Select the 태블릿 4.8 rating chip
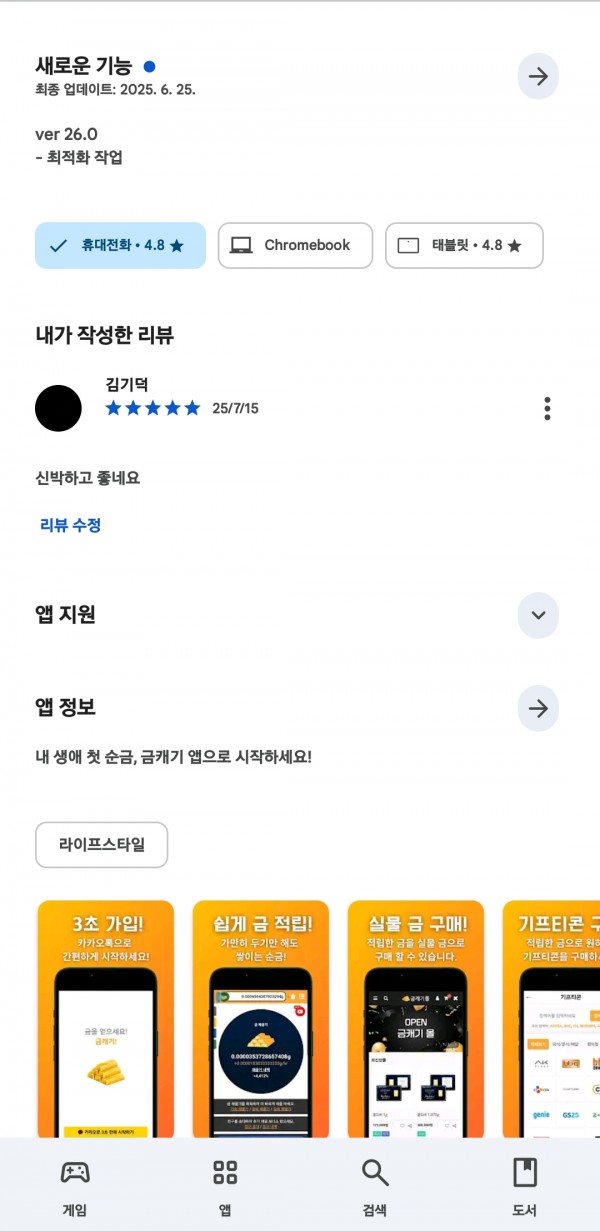Viewport: 600px width, 1231px height. 464,245
